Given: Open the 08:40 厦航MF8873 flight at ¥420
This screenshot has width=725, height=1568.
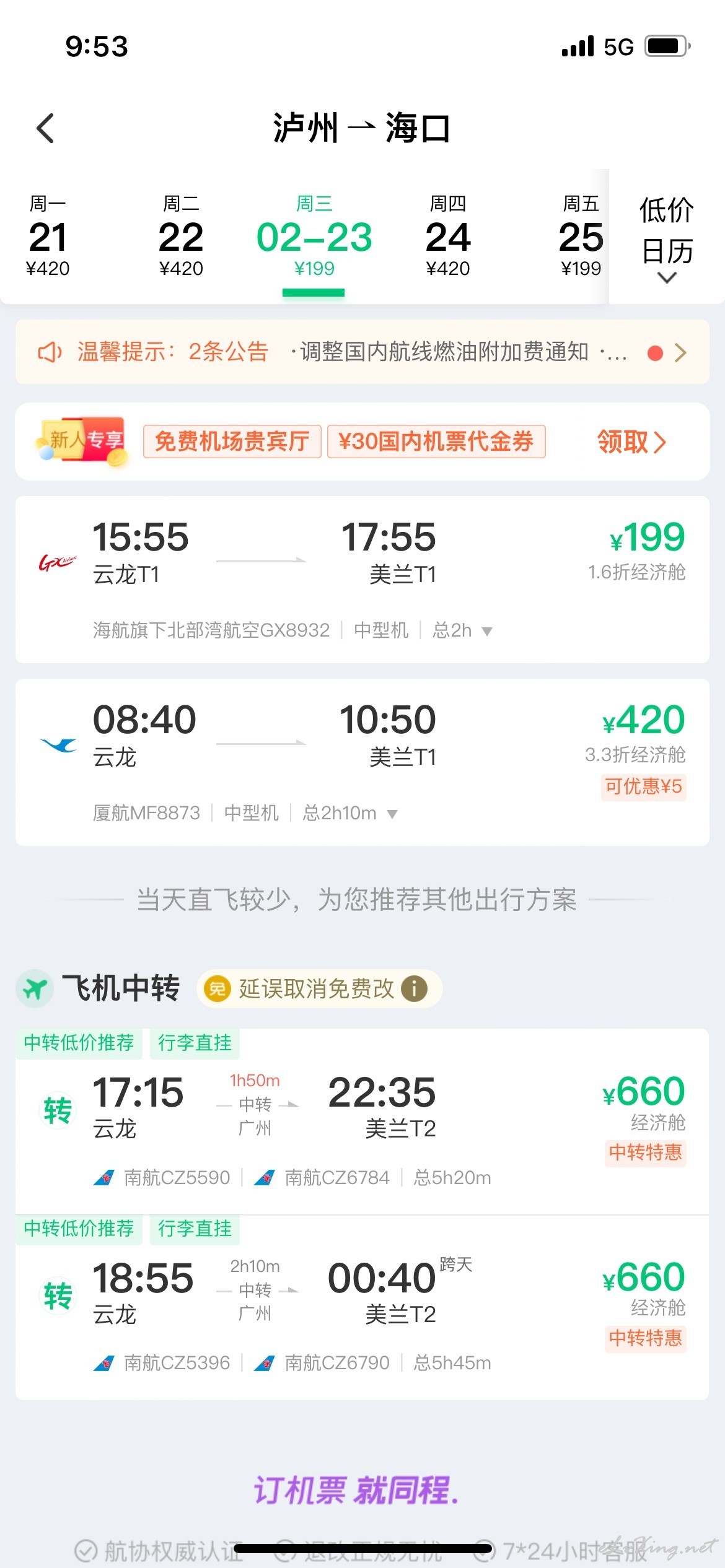Looking at the screenshot, I should (x=362, y=762).
